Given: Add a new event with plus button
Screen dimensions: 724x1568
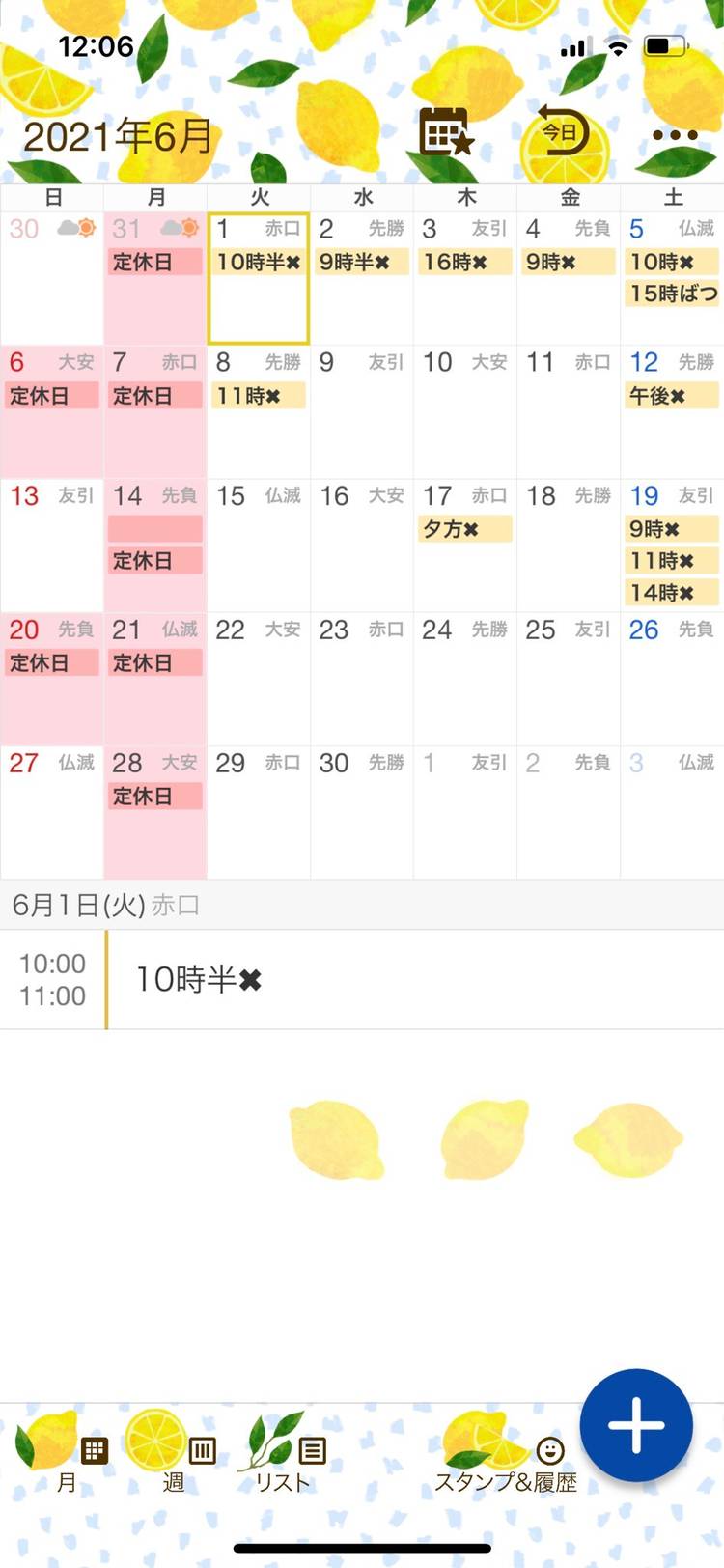Looking at the screenshot, I should (x=636, y=1424).
